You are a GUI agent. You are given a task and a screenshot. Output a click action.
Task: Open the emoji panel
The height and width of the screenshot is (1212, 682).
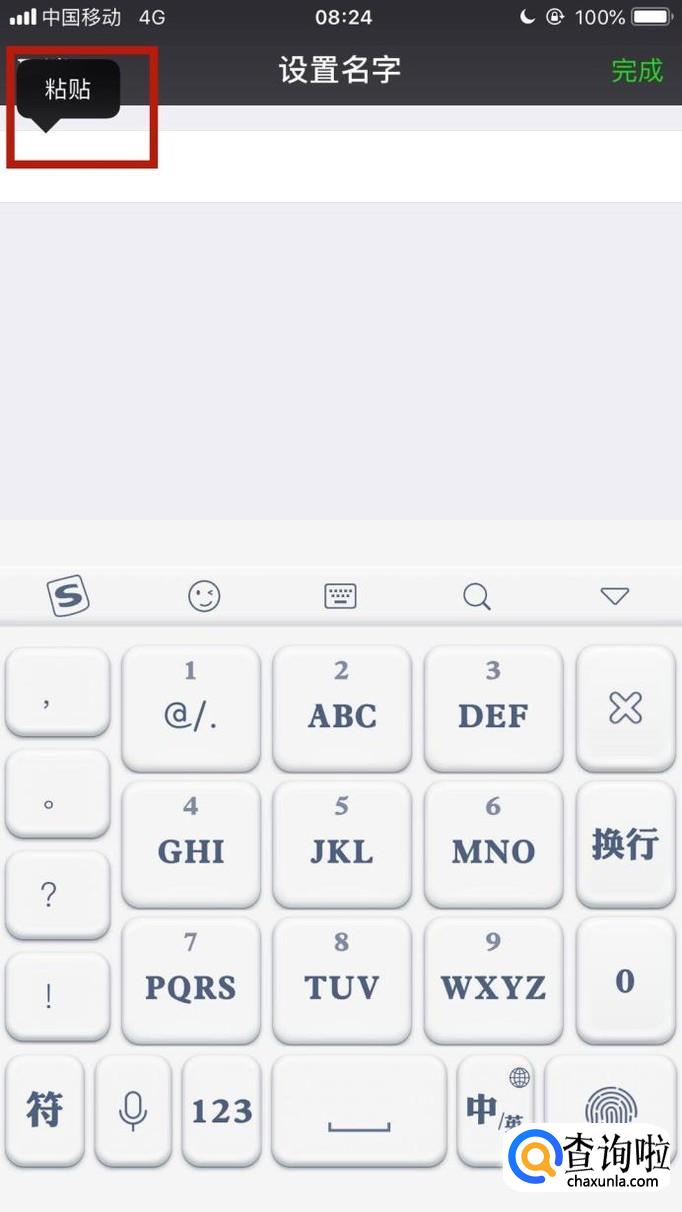204,597
